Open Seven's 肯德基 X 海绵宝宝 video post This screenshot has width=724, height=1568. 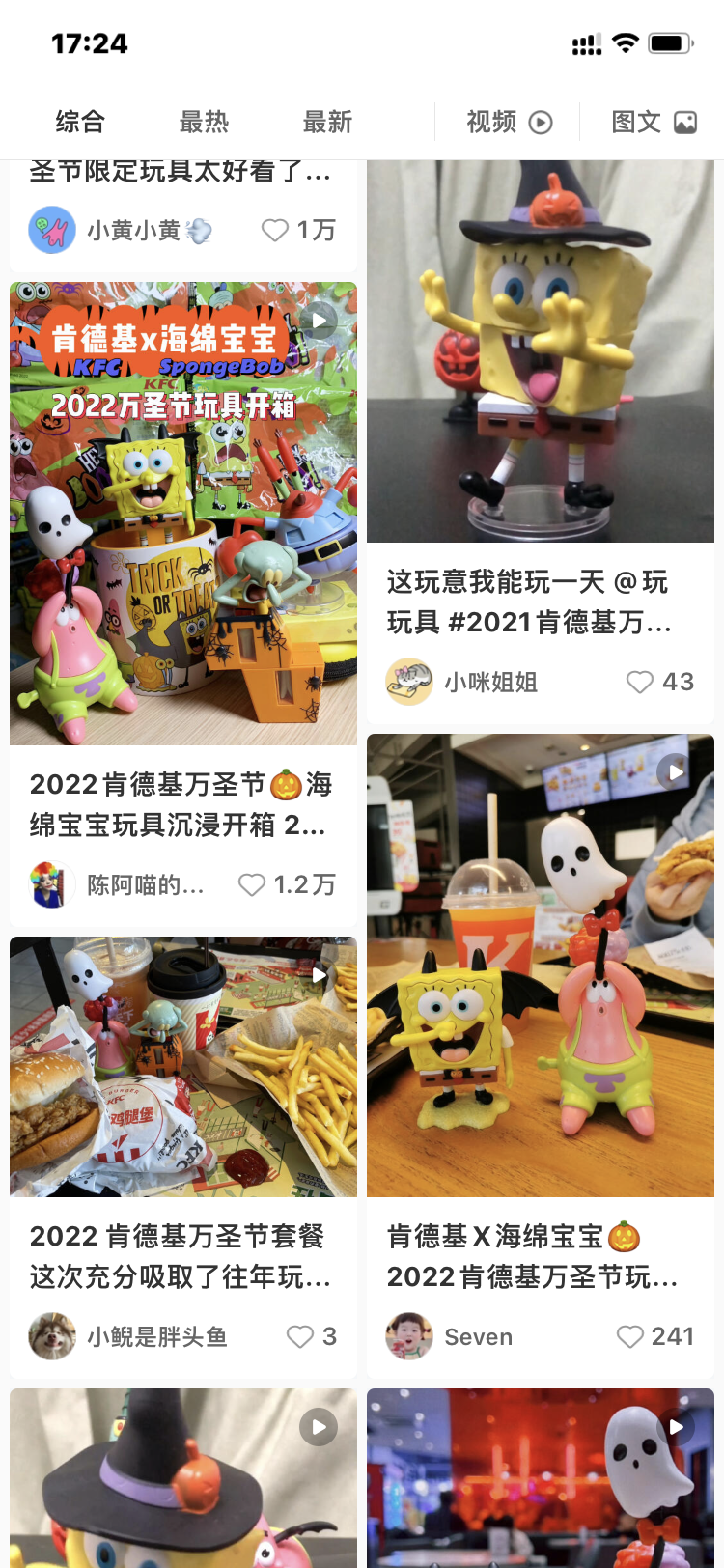click(x=541, y=966)
